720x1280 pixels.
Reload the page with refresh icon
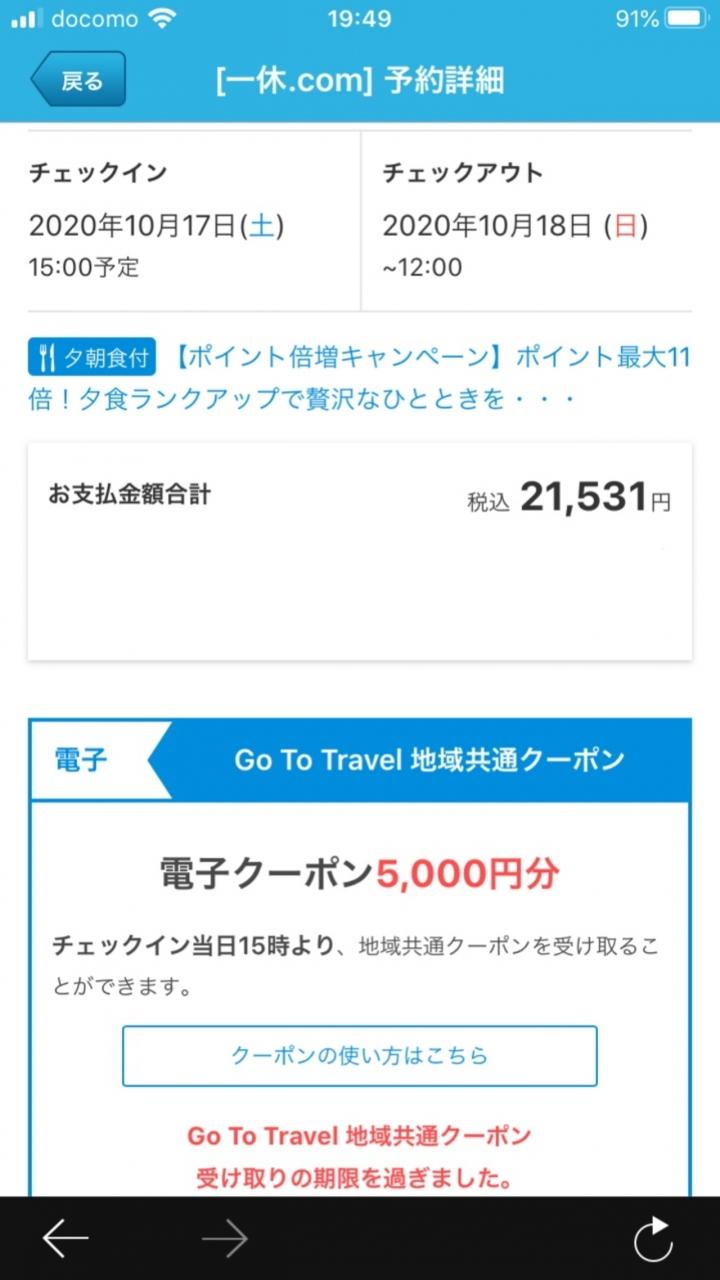pyautogui.click(x=654, y=1240)
